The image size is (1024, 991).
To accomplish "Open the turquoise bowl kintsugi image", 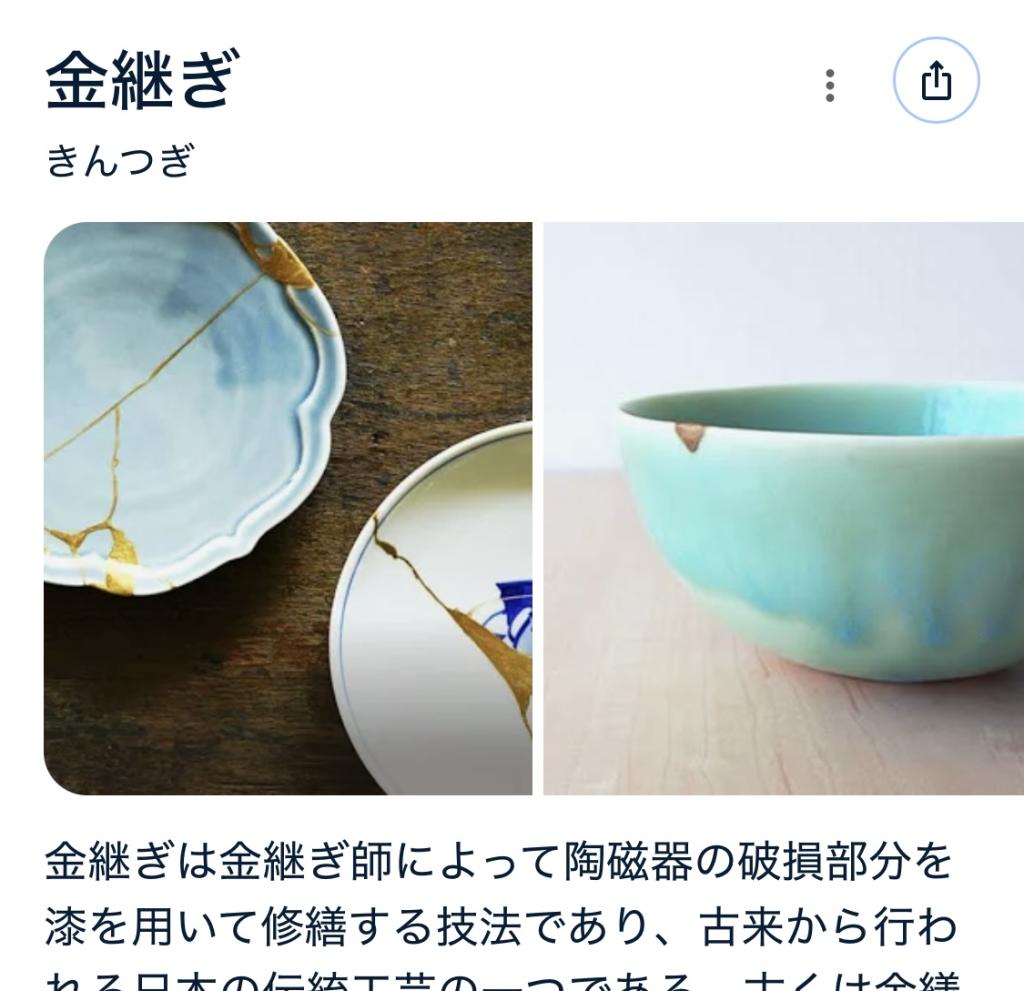I will coord(783,508).
